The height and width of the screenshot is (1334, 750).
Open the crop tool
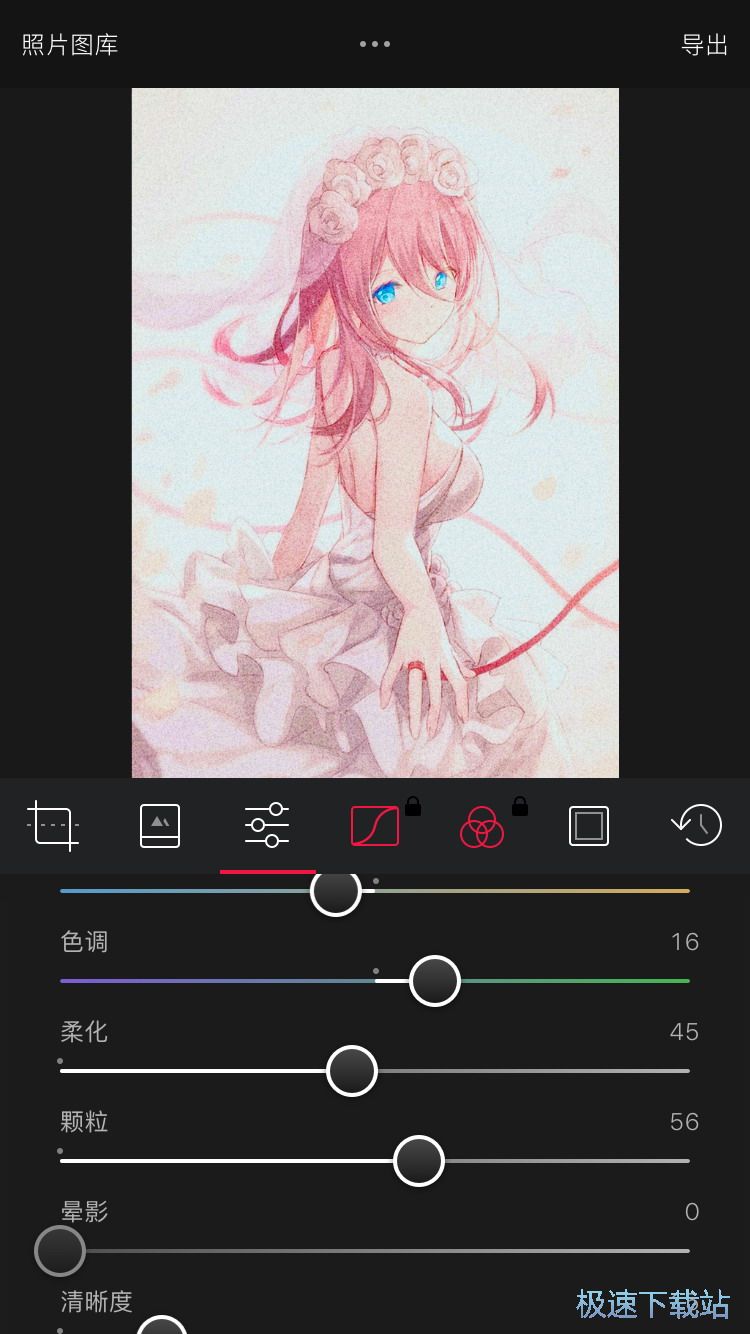tap(52, 826)
